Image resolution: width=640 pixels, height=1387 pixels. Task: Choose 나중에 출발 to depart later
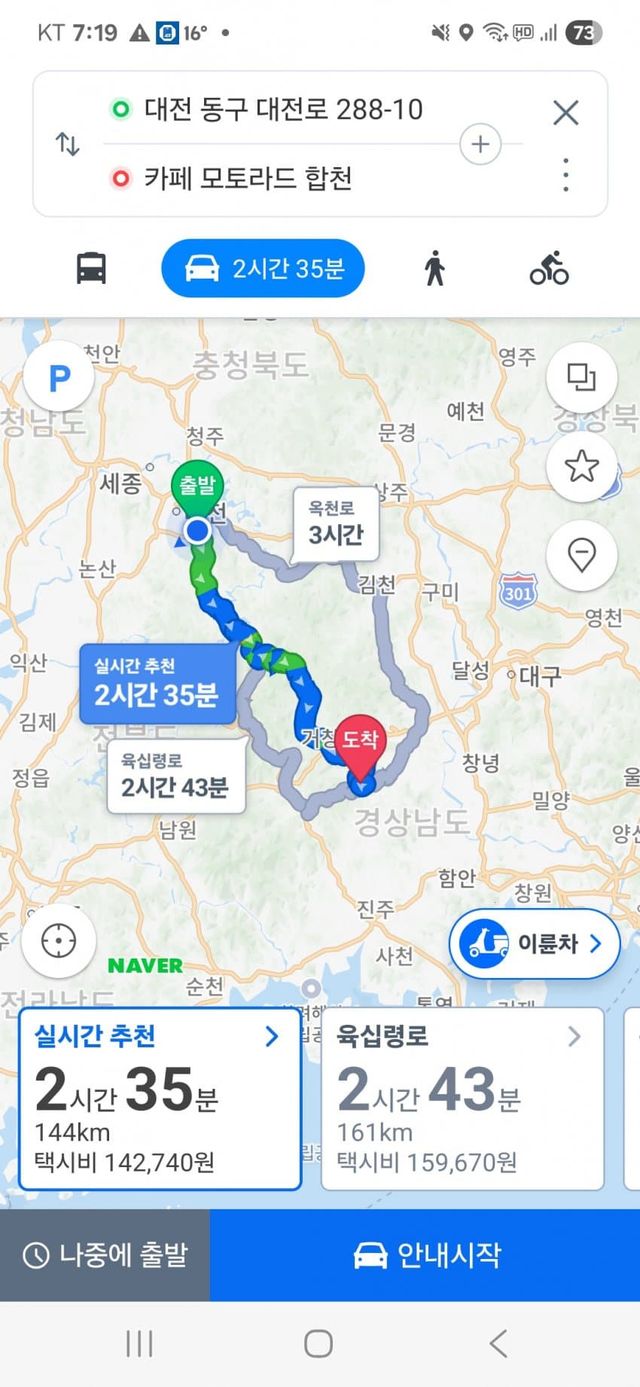pos(105,1255)
